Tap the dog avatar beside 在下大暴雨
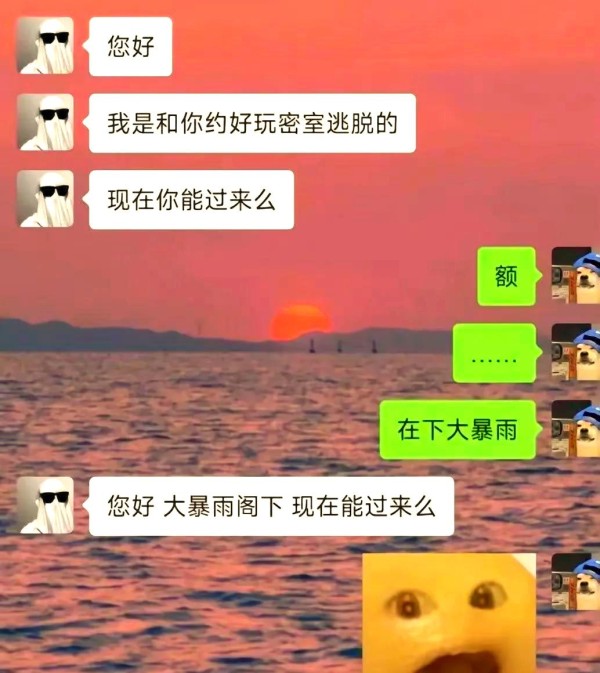 (x=575, y=429)
